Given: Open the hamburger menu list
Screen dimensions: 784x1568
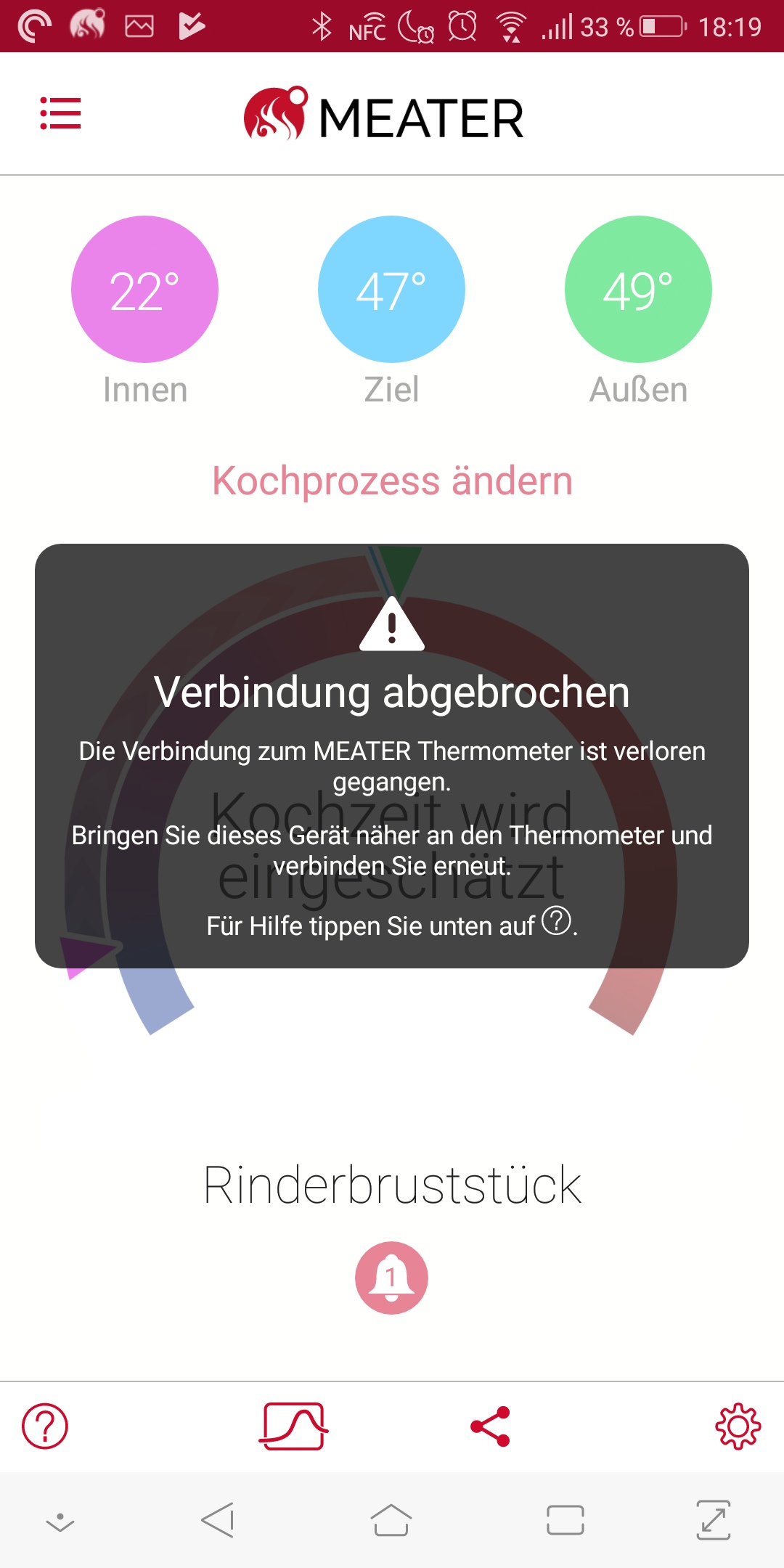Looking at the screenshot, I should pyautogui.click(x=60, y=113).
